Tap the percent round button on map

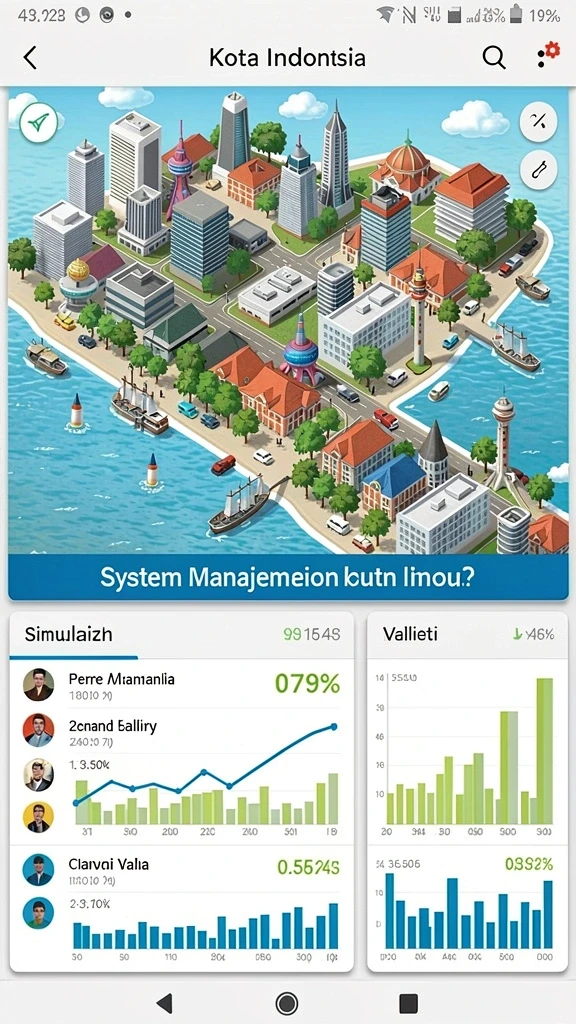point(539,121)
